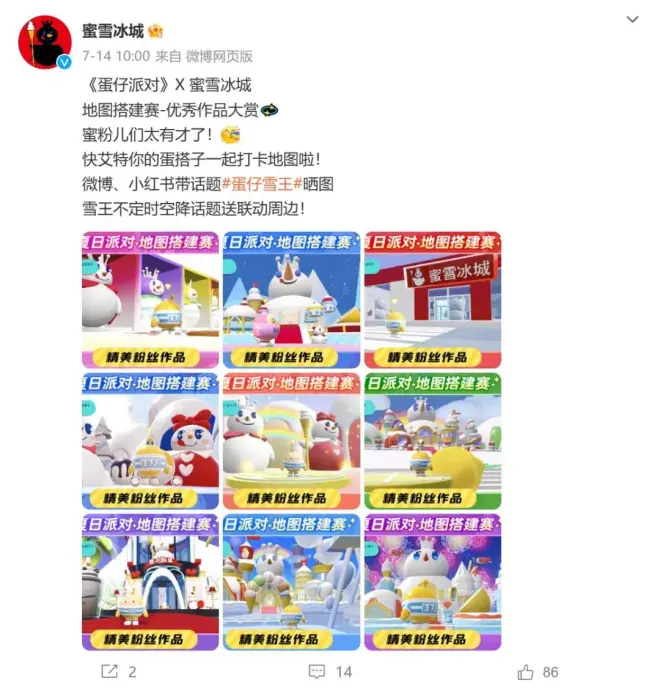Open 蜜雪冰城 profile avatar
660x691 pixels.
coord(45,42)
